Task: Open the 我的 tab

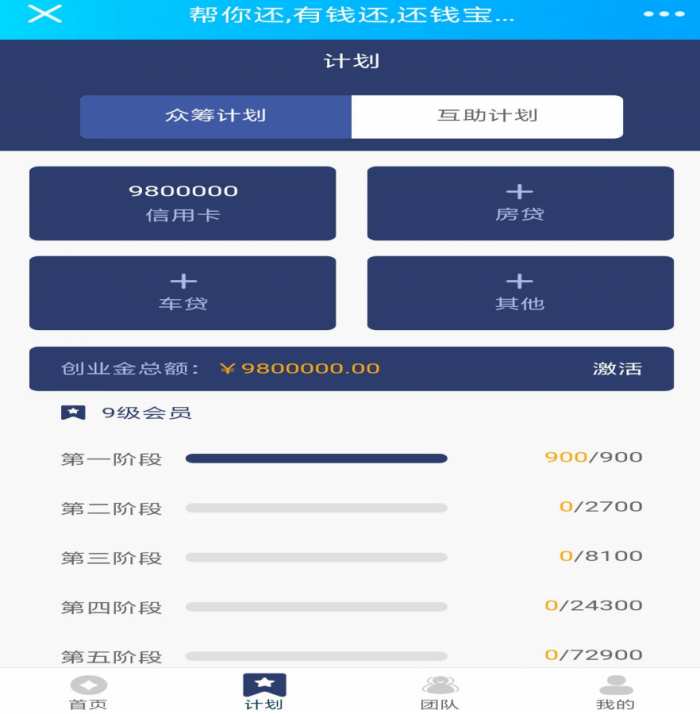Action: click(x=615, y=692)
